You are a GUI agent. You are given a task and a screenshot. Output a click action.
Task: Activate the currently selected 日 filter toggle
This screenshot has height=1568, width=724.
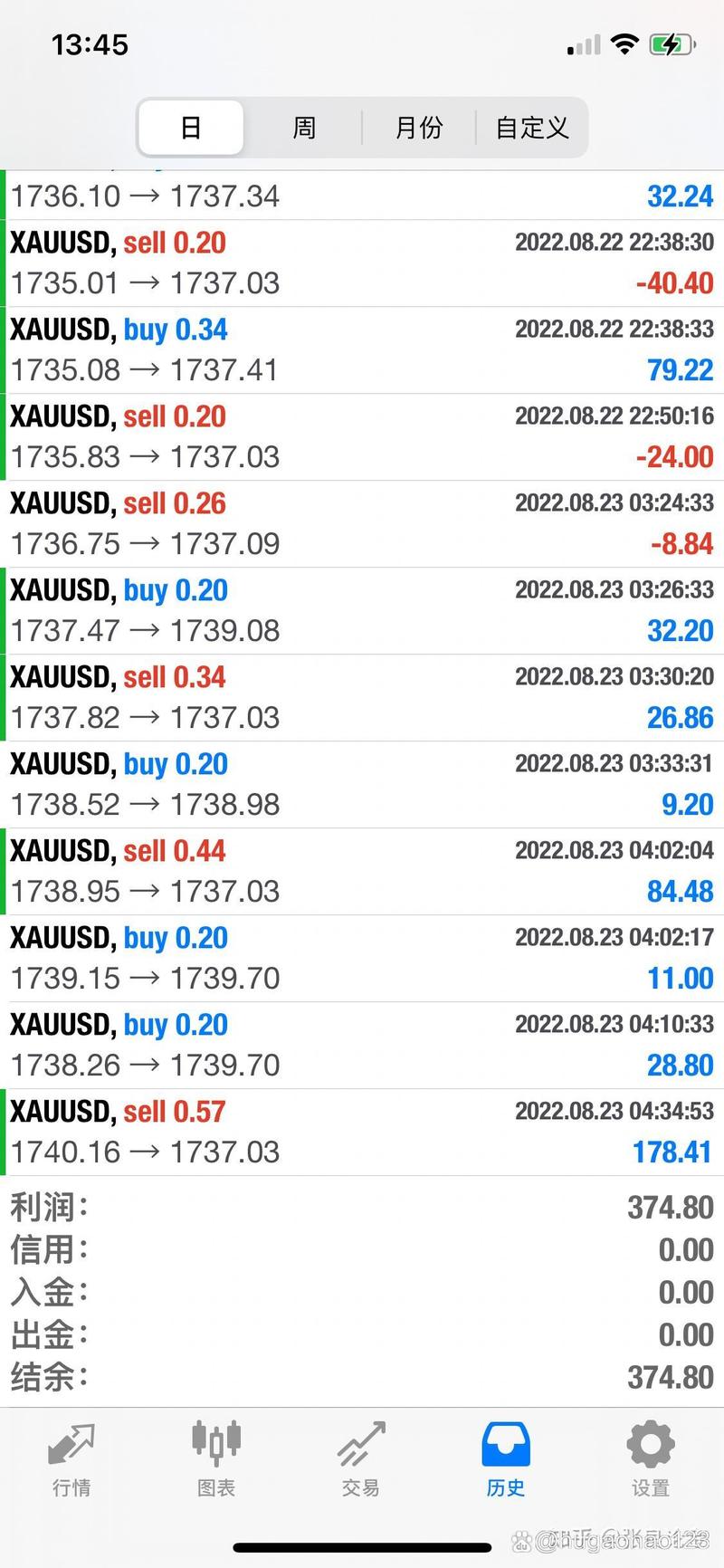[x=190, y=128]
